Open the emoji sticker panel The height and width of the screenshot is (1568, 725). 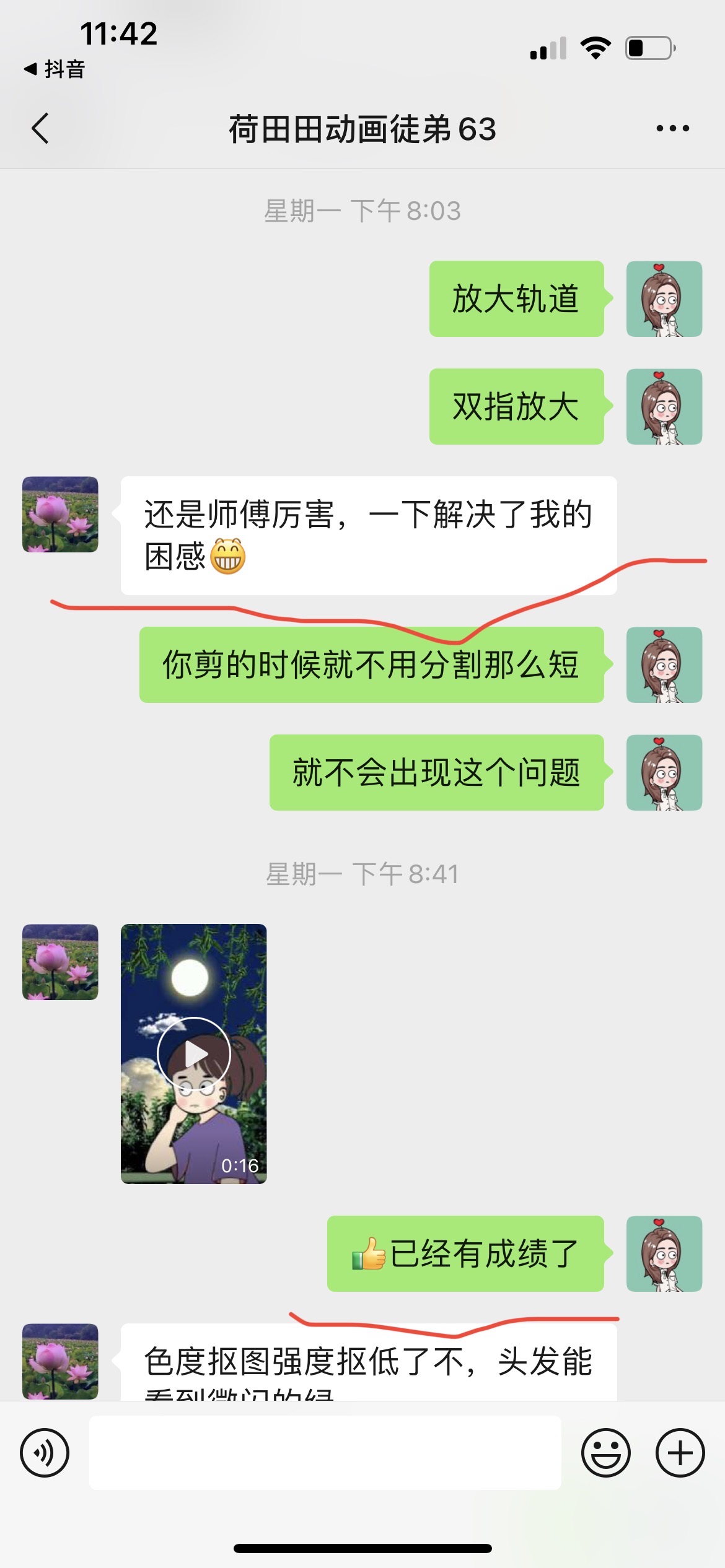[x=606, y=1452]
